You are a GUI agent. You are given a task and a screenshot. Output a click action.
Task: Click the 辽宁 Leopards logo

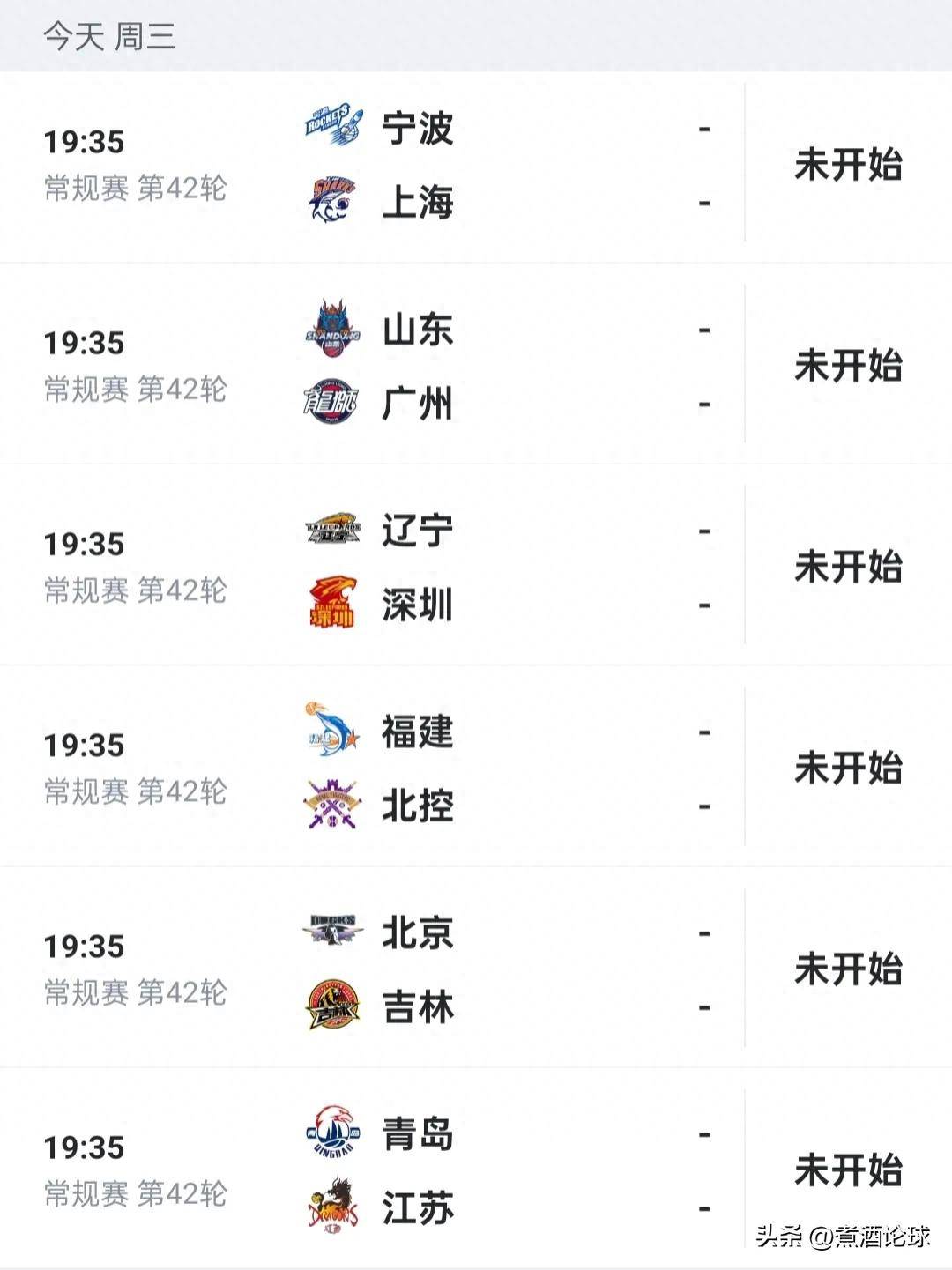pos(335,527)
